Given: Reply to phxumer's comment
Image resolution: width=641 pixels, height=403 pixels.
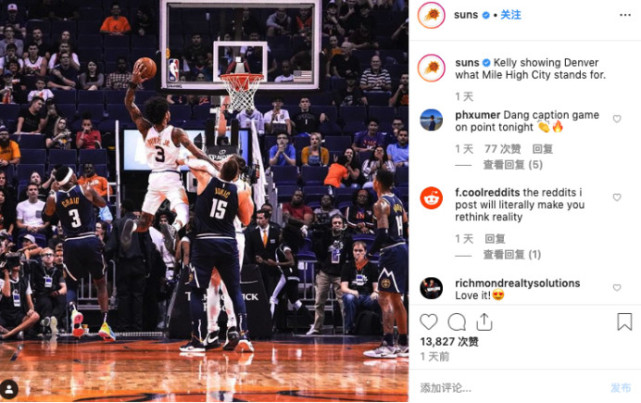Looking at the screenshot, I should [x=542, y=149].
